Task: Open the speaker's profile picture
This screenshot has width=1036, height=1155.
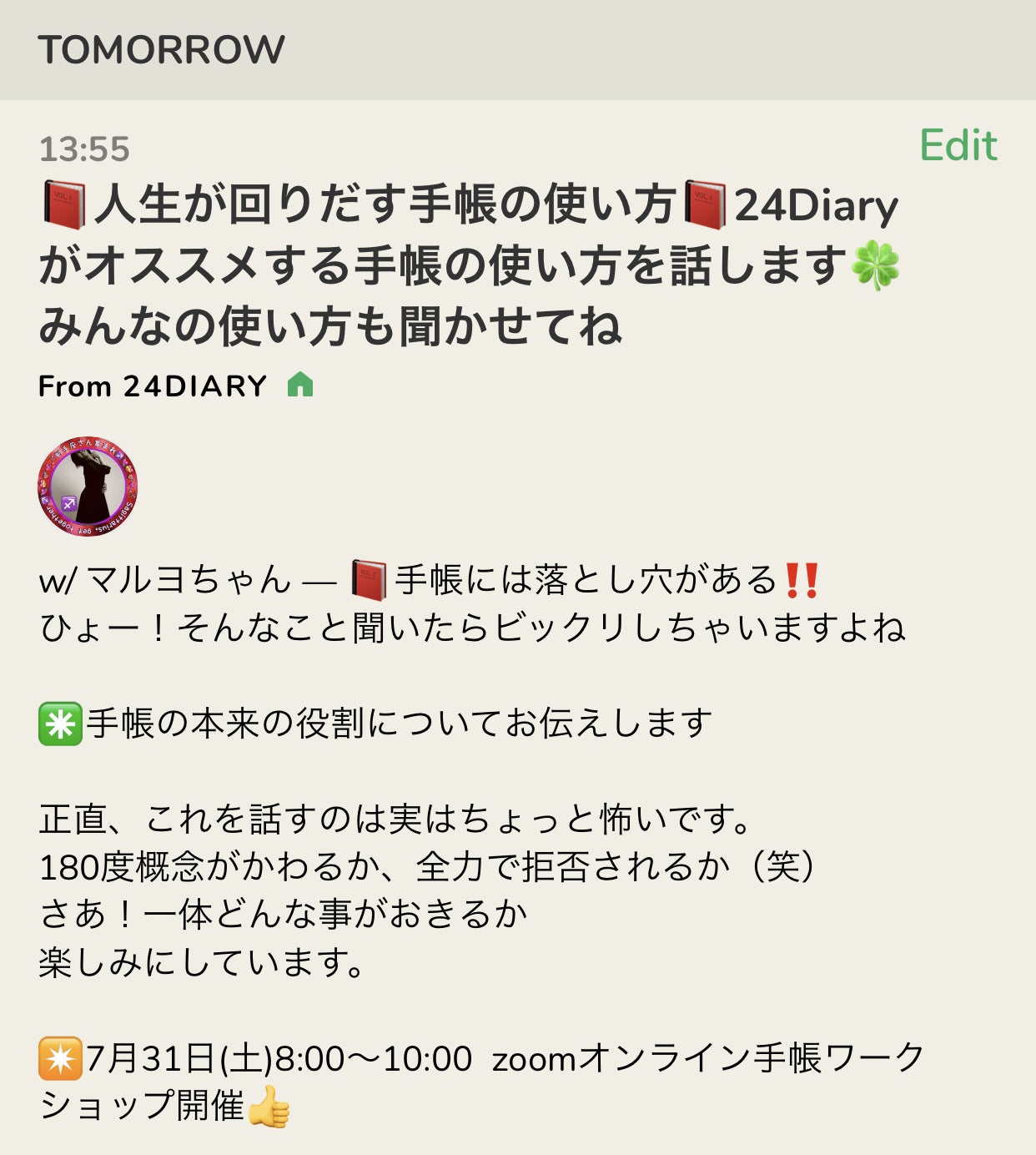Action: click(88, 487)
